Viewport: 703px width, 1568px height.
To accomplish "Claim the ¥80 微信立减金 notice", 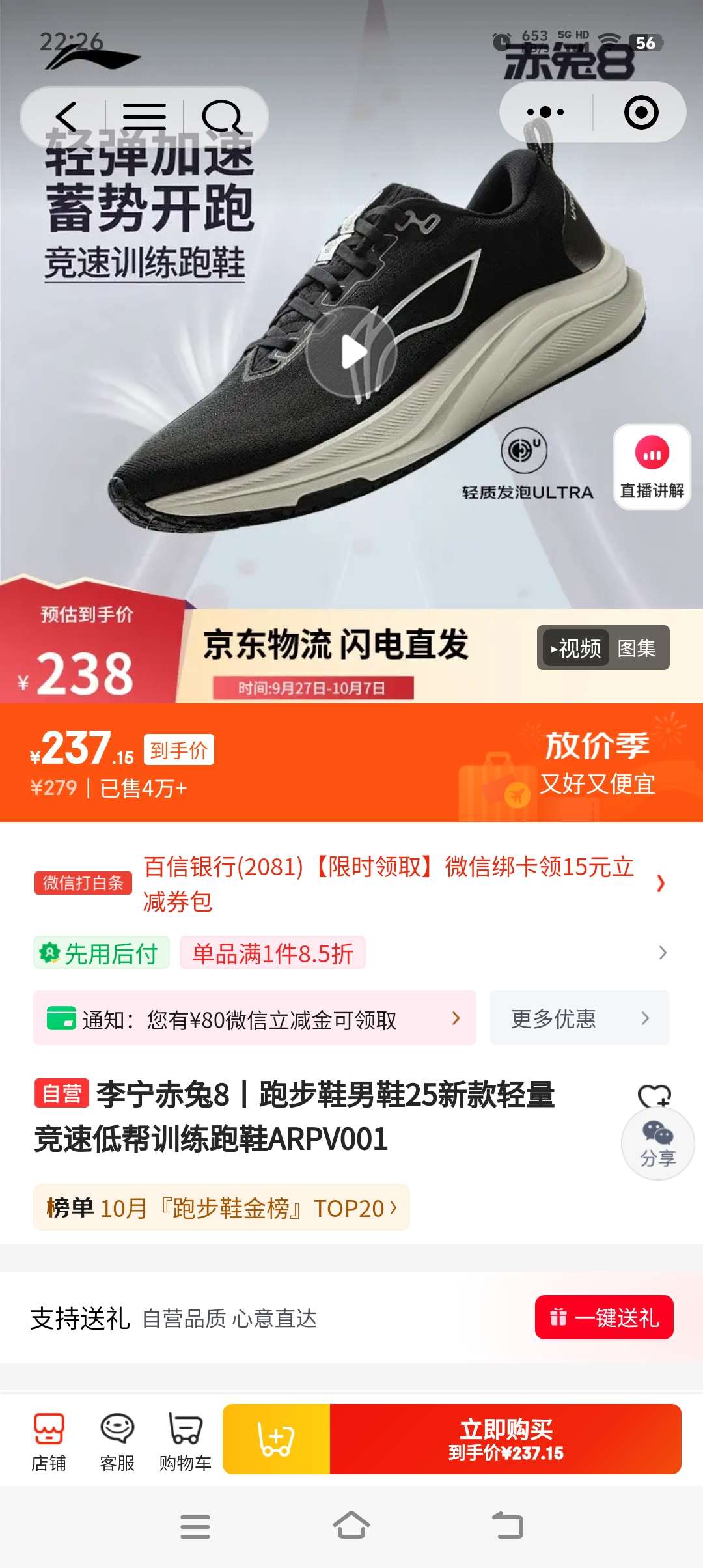I will point(255,1018).
